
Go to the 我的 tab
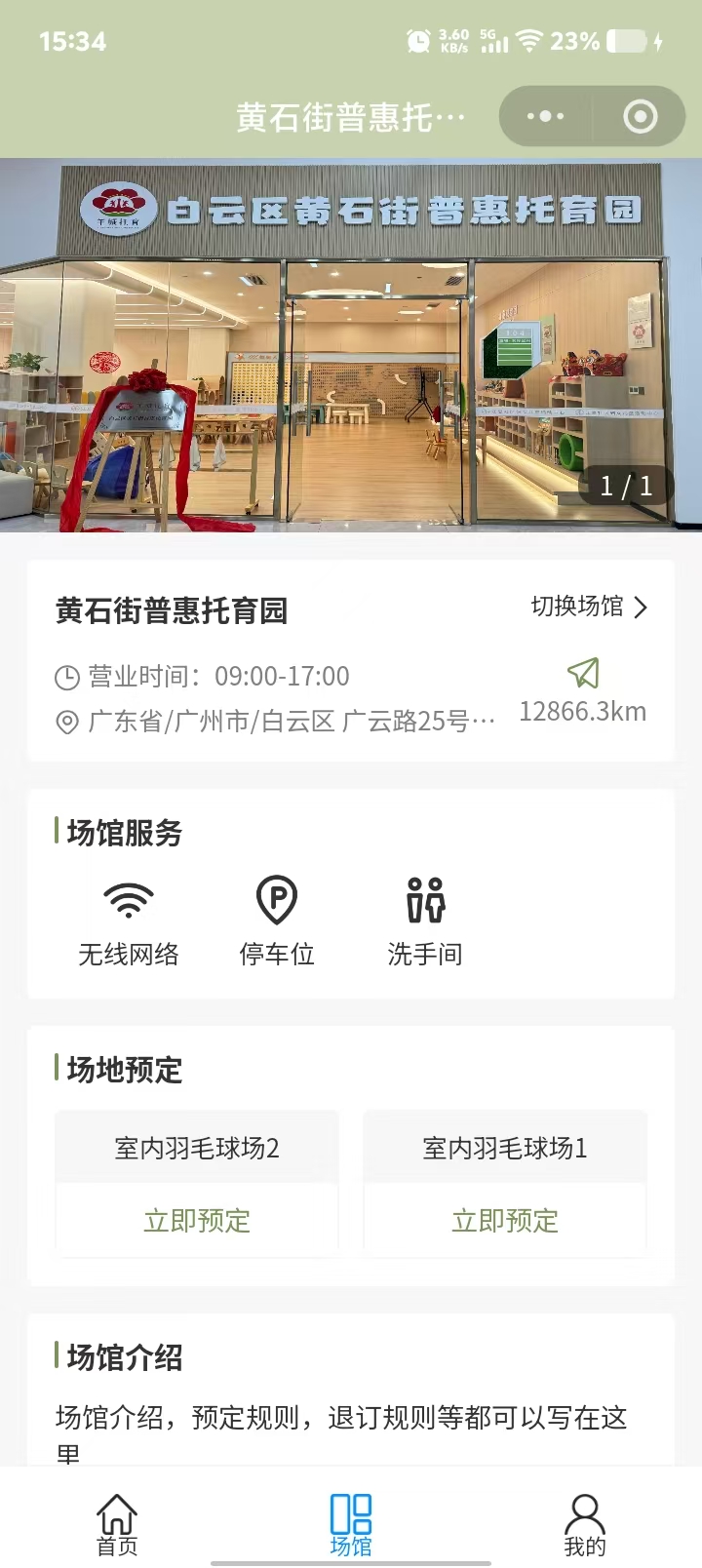(584, 1525)
